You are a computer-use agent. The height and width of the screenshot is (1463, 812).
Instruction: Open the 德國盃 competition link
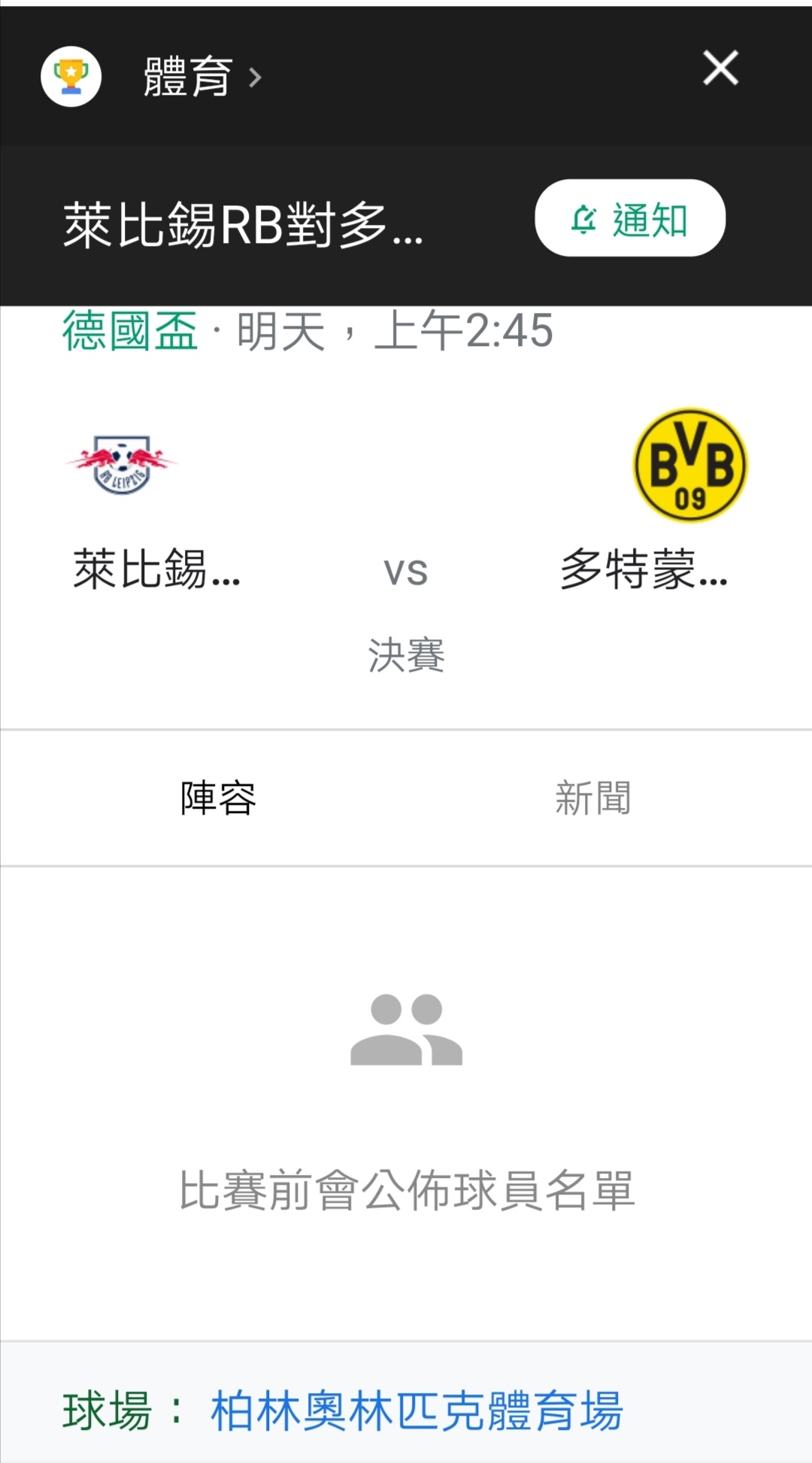coord(130,331)
